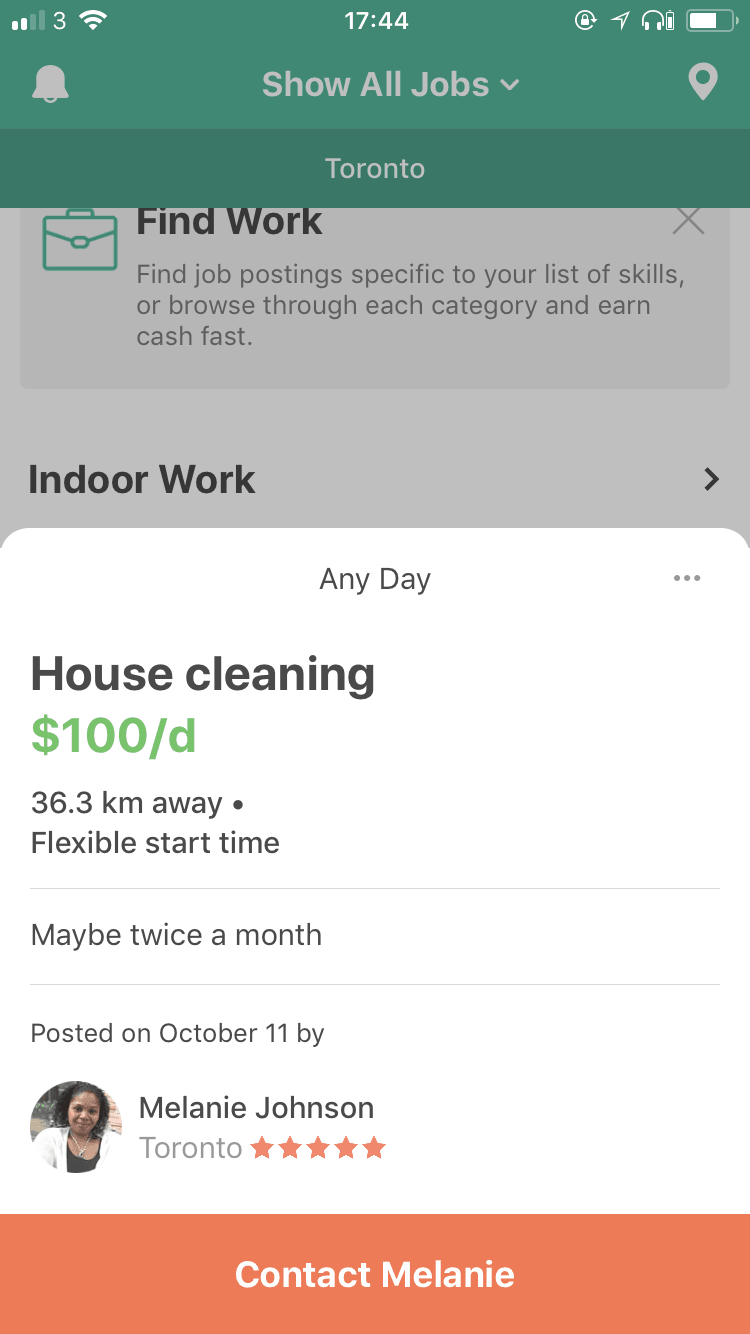This screenshot has width=750, height=1334.
Task: Open the notifications bell
Action: tap(50, 84)
